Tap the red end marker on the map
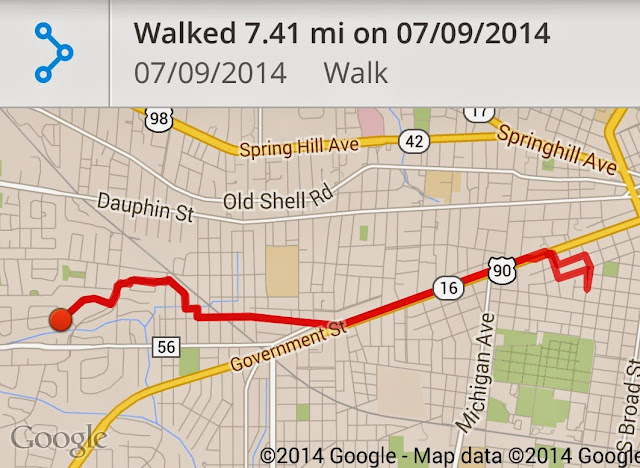The width and height of the screenshot is (640, 468). [61, 318]
